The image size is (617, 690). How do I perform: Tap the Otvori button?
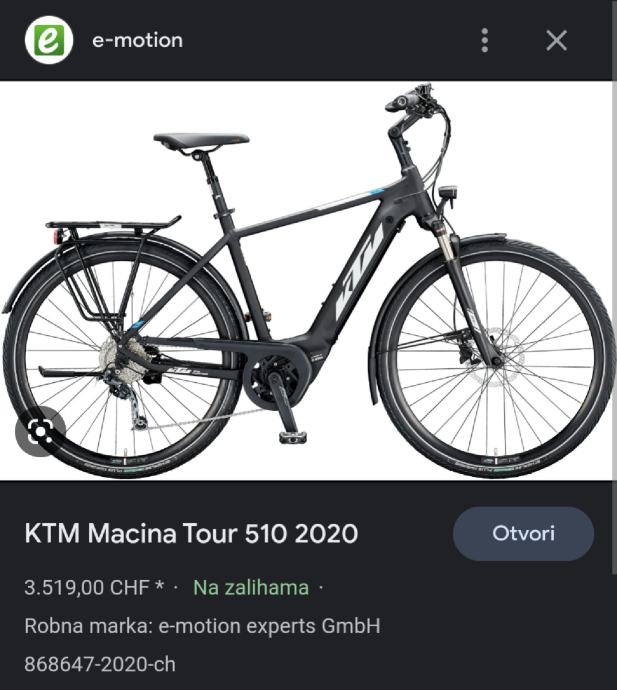click(523, 533)
